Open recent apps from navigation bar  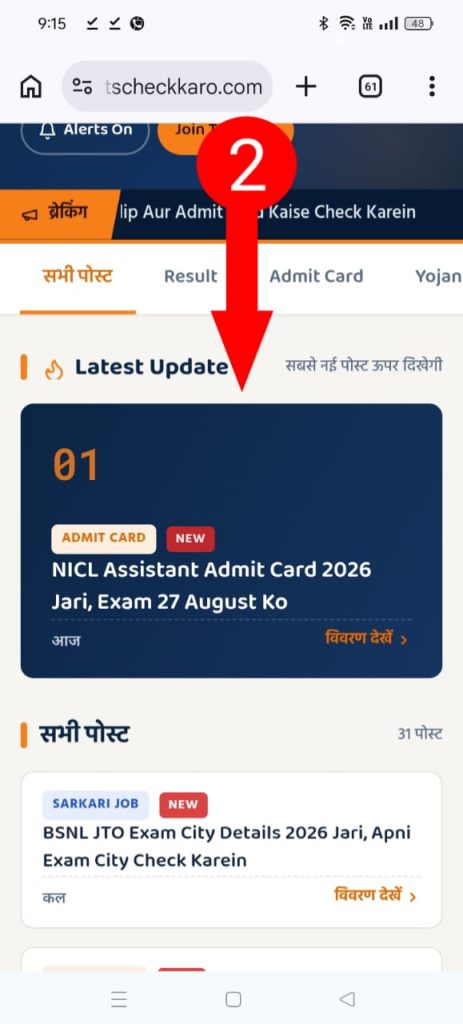pos(119,999)
